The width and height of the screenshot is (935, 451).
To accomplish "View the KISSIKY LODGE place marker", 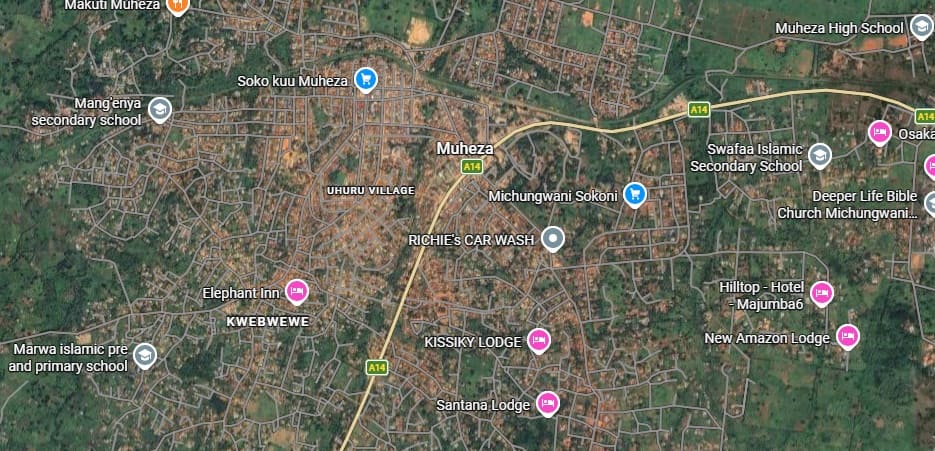I will [538, 340].
